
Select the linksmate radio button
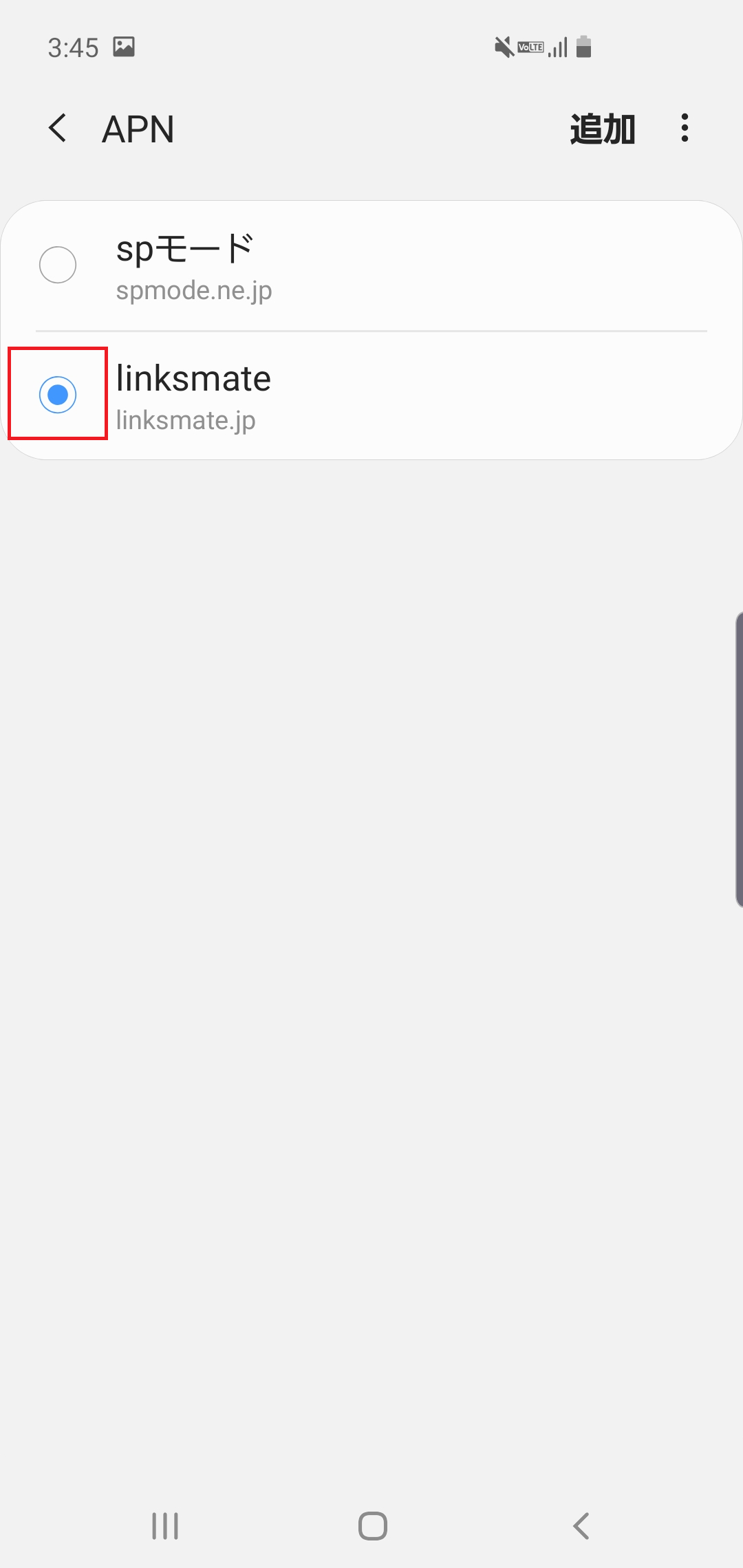tap(58, 394)
